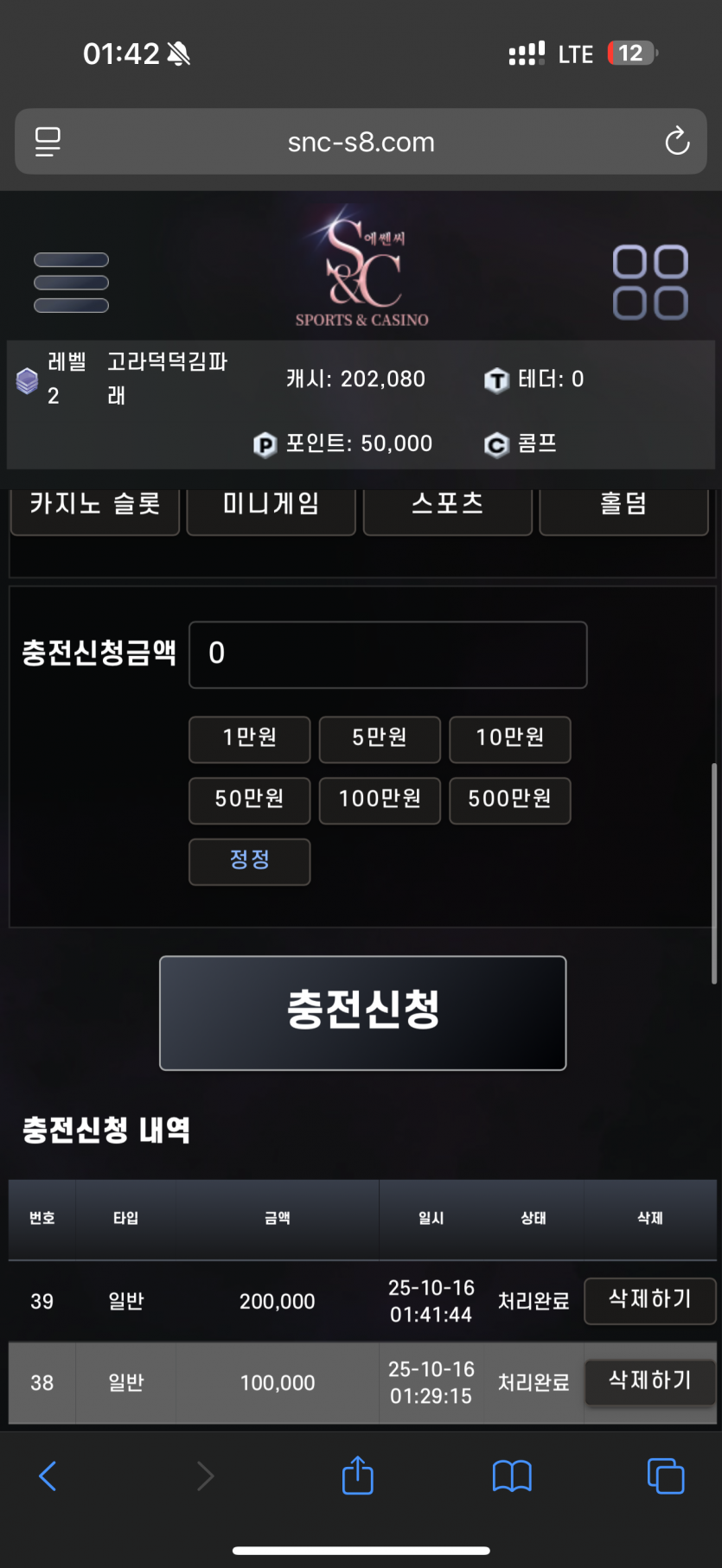Image resolution: width=722 pixels, height=1568 pixels.
Task: Delete request number 38 with 삭제하기
Action: (x=650, y=1382)
